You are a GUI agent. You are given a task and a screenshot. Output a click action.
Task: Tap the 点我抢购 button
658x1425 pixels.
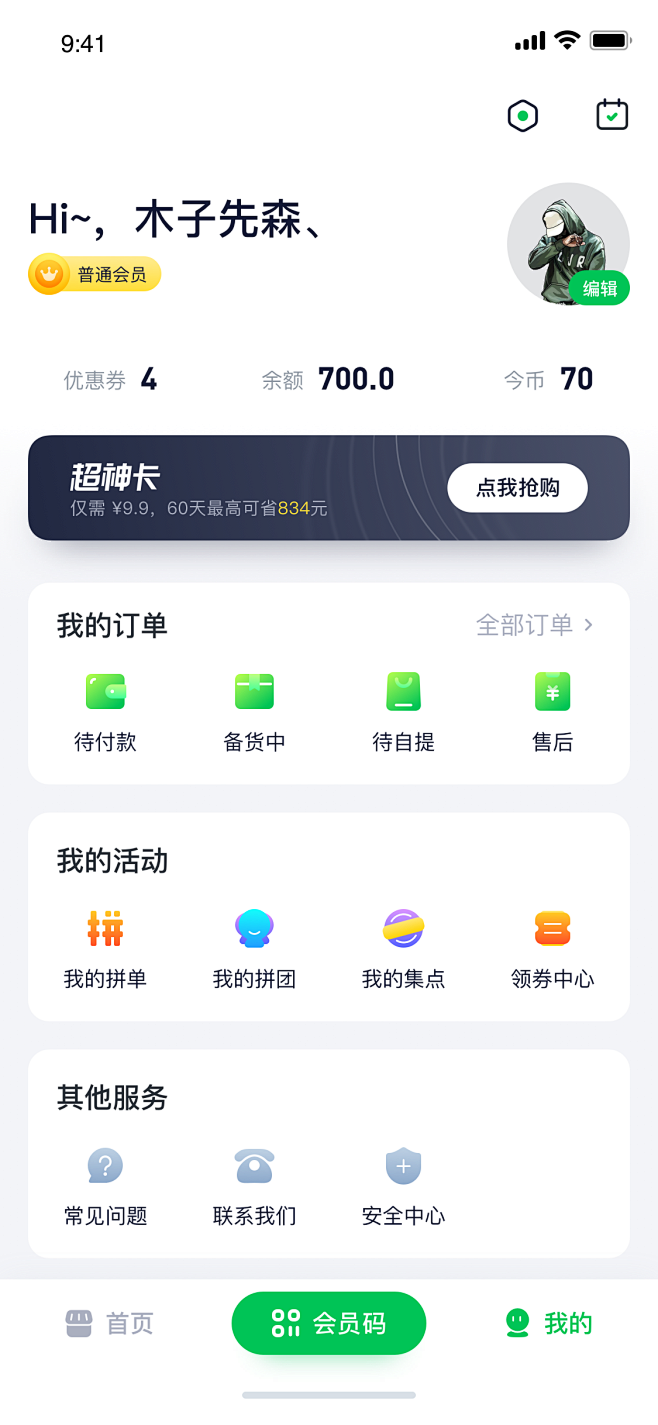pyautogui.click(x=517, y=488)
